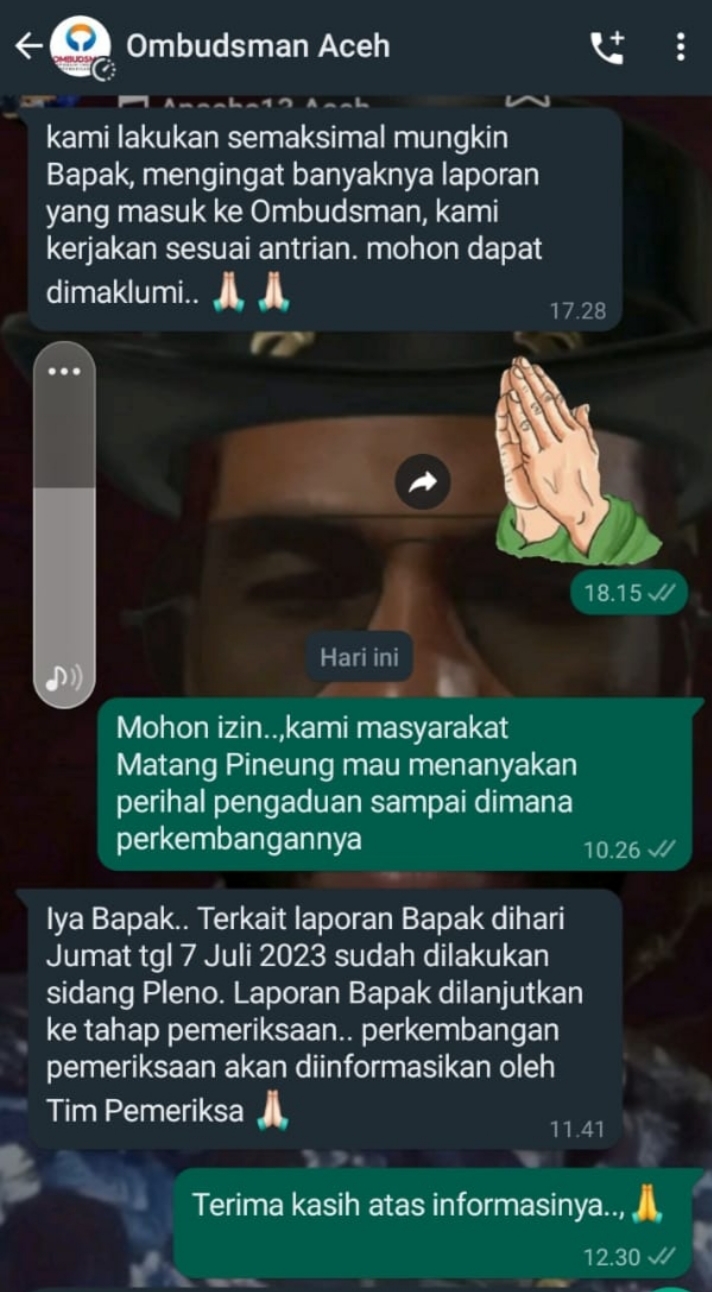The height and width of the screenshot is (1292, 712).
Task: Forward the praying hands sticker
Action: (423, 482)
